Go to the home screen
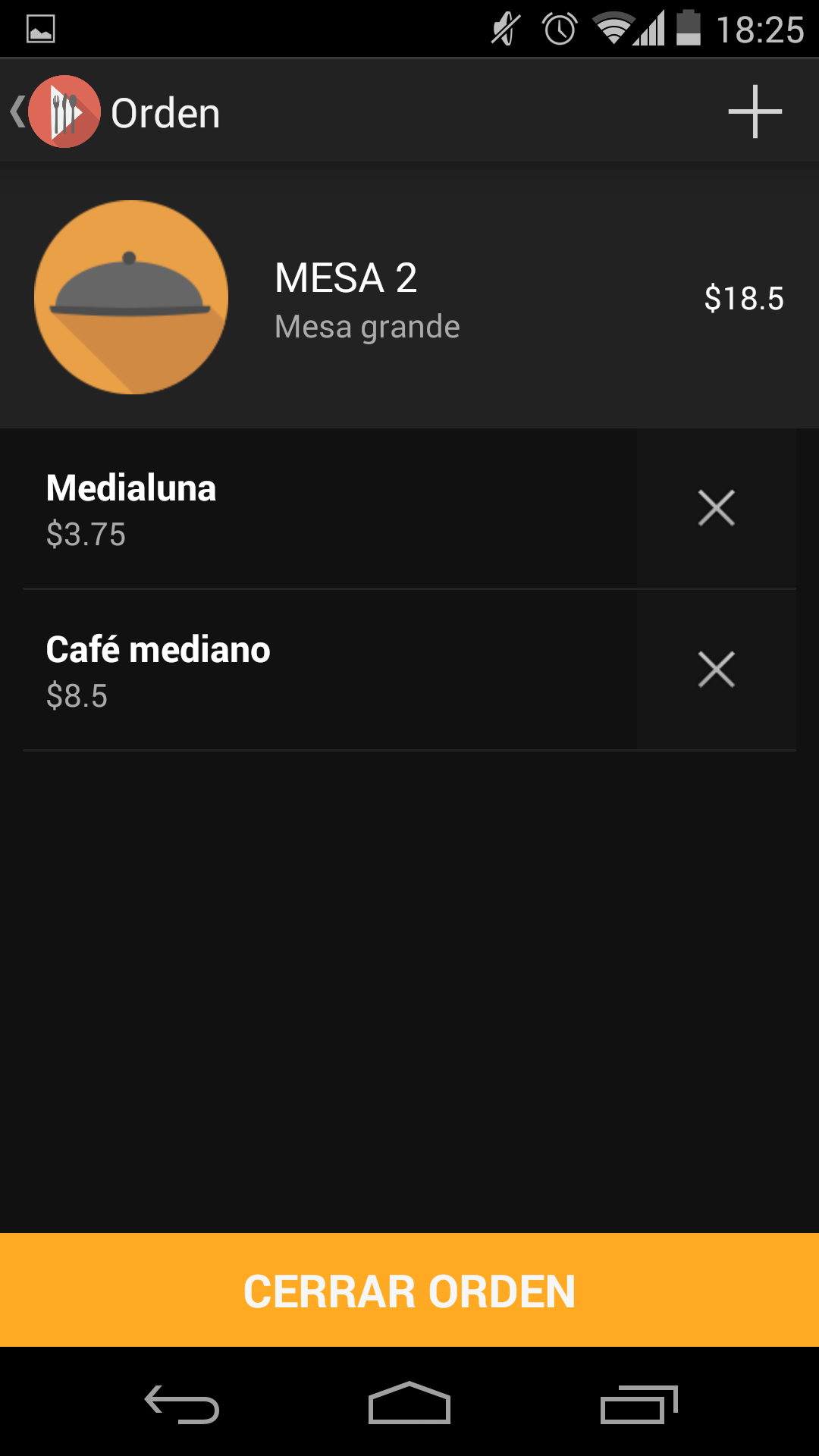 [409, 1404]
